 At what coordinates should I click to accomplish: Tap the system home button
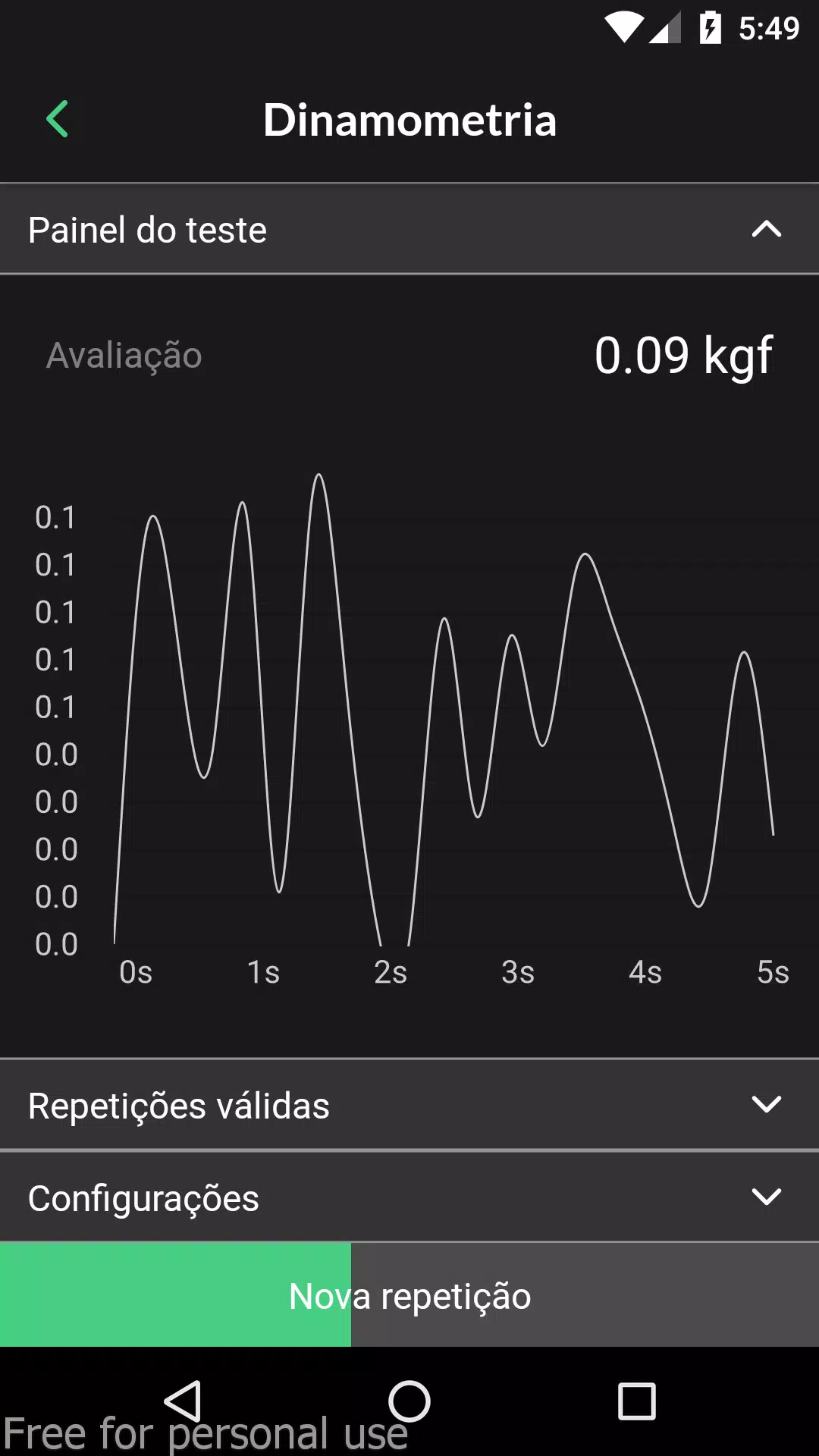point(409,1401)
